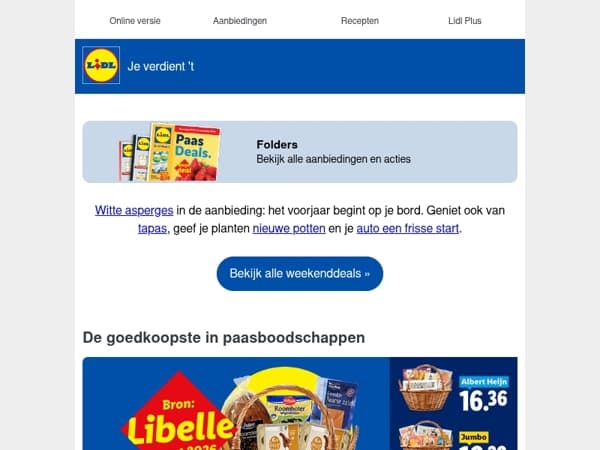Viewport: 600px width, 450px height.
Task: Tap Bekijk alle weekenddeals button
Action: point(300,273)
